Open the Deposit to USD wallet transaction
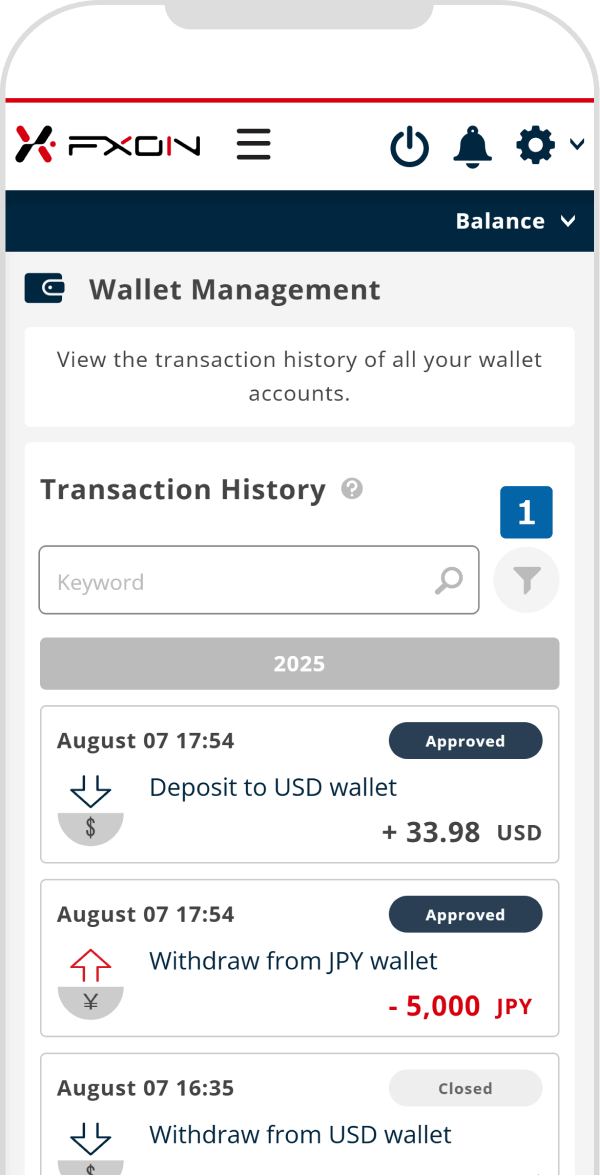Screen dimensions: 600x1176 coord(299,785)
